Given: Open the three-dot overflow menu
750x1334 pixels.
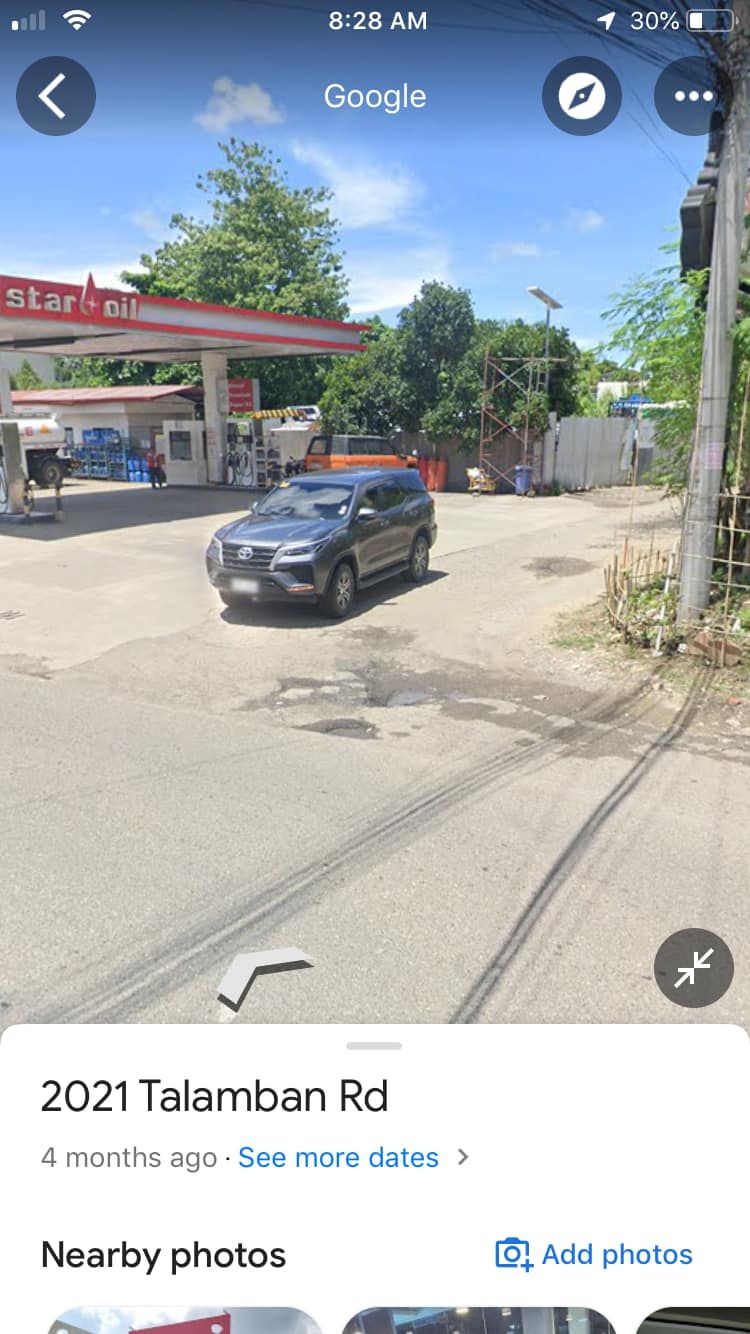Looking at the screenshot, I should click(694, 96).
